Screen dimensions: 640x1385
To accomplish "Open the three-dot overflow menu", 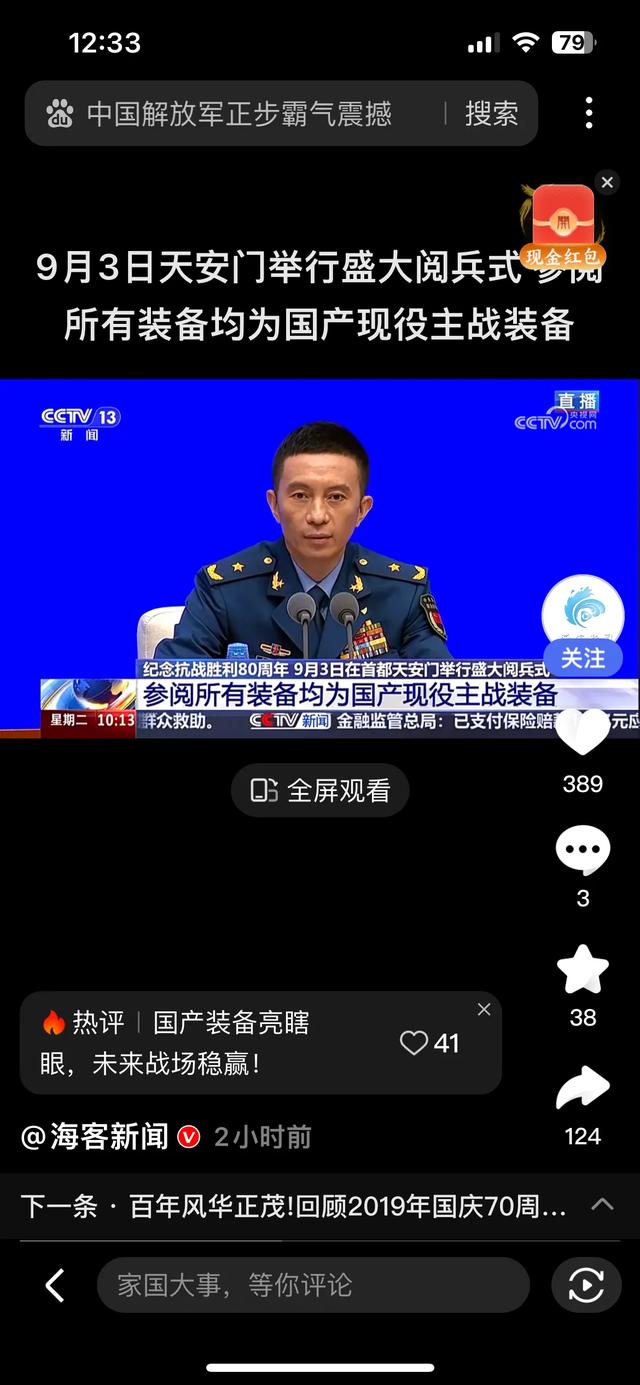I will 589,113.
